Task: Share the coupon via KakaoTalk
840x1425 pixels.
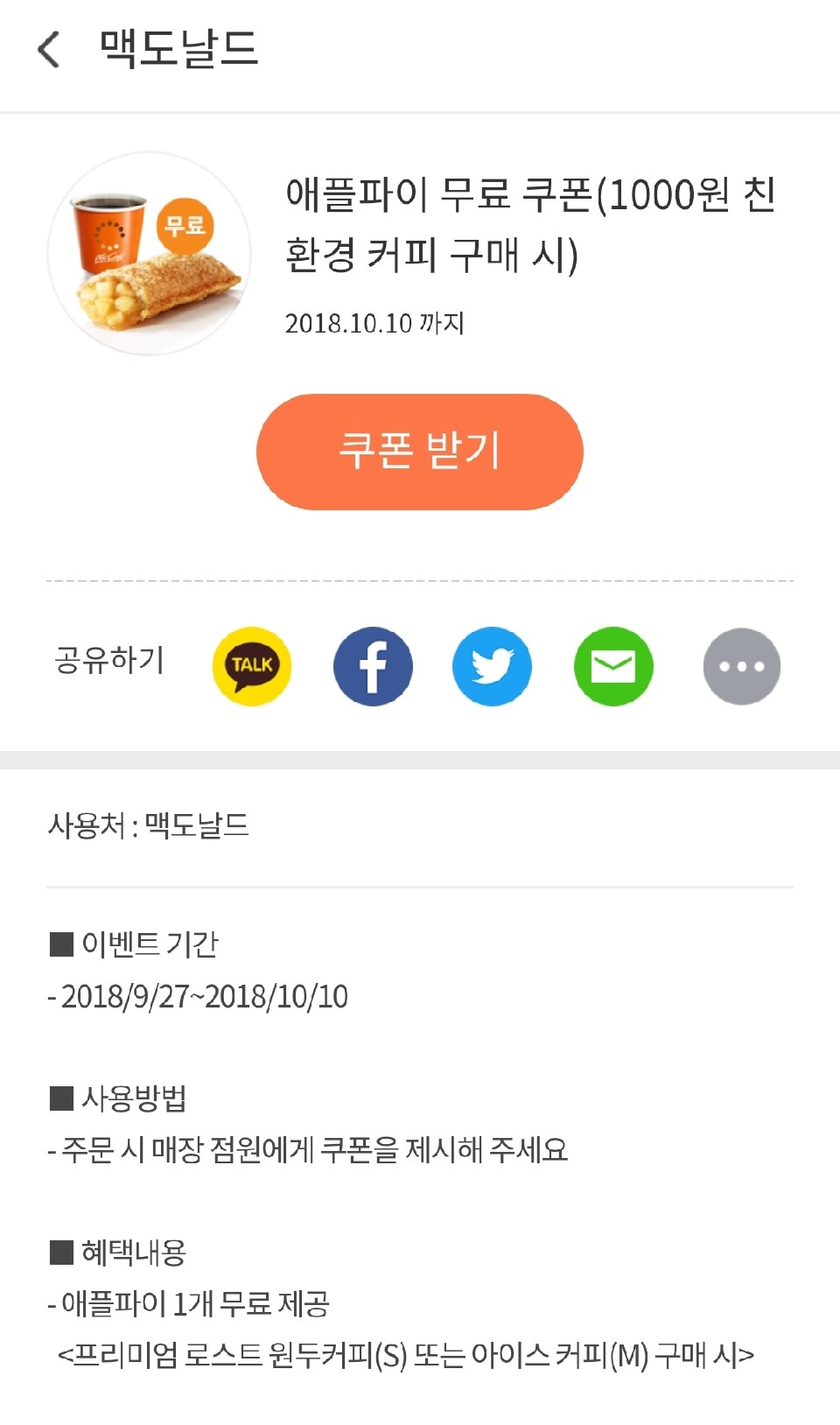Action: tap(252, 666)
